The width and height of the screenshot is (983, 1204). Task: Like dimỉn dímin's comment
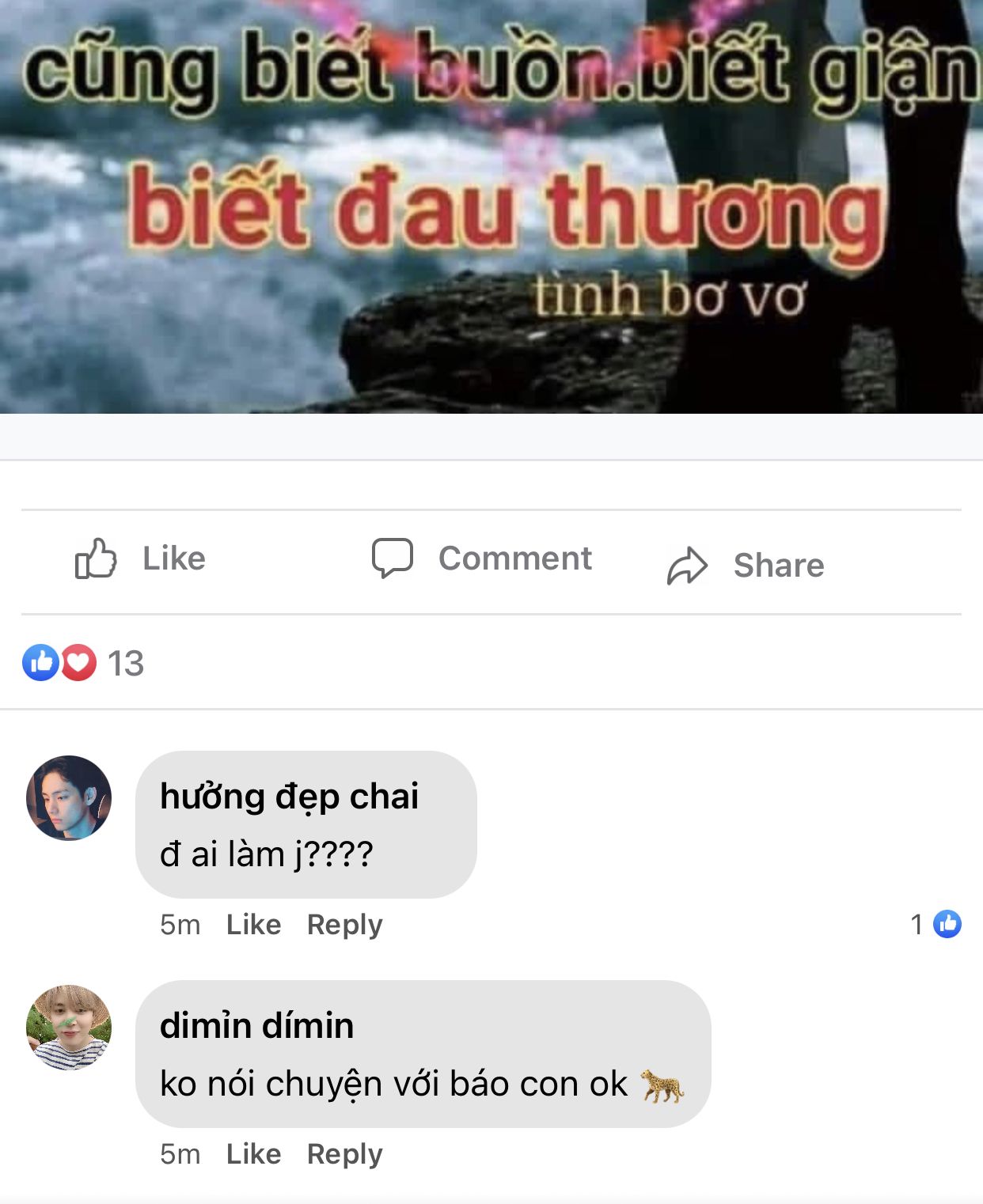coord(253,1153)
